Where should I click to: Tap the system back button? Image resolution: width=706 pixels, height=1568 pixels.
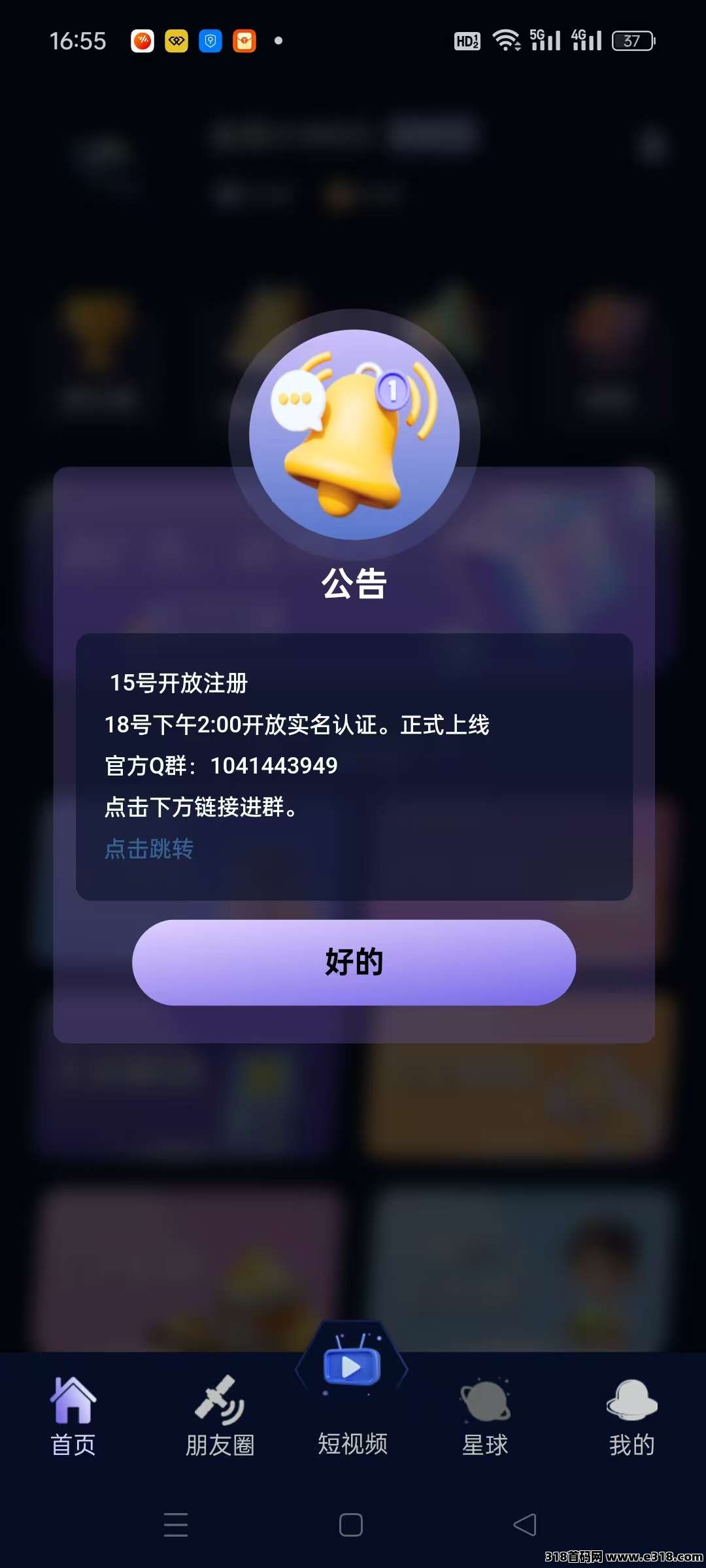pyautogui.click(x=525, y=1524)
